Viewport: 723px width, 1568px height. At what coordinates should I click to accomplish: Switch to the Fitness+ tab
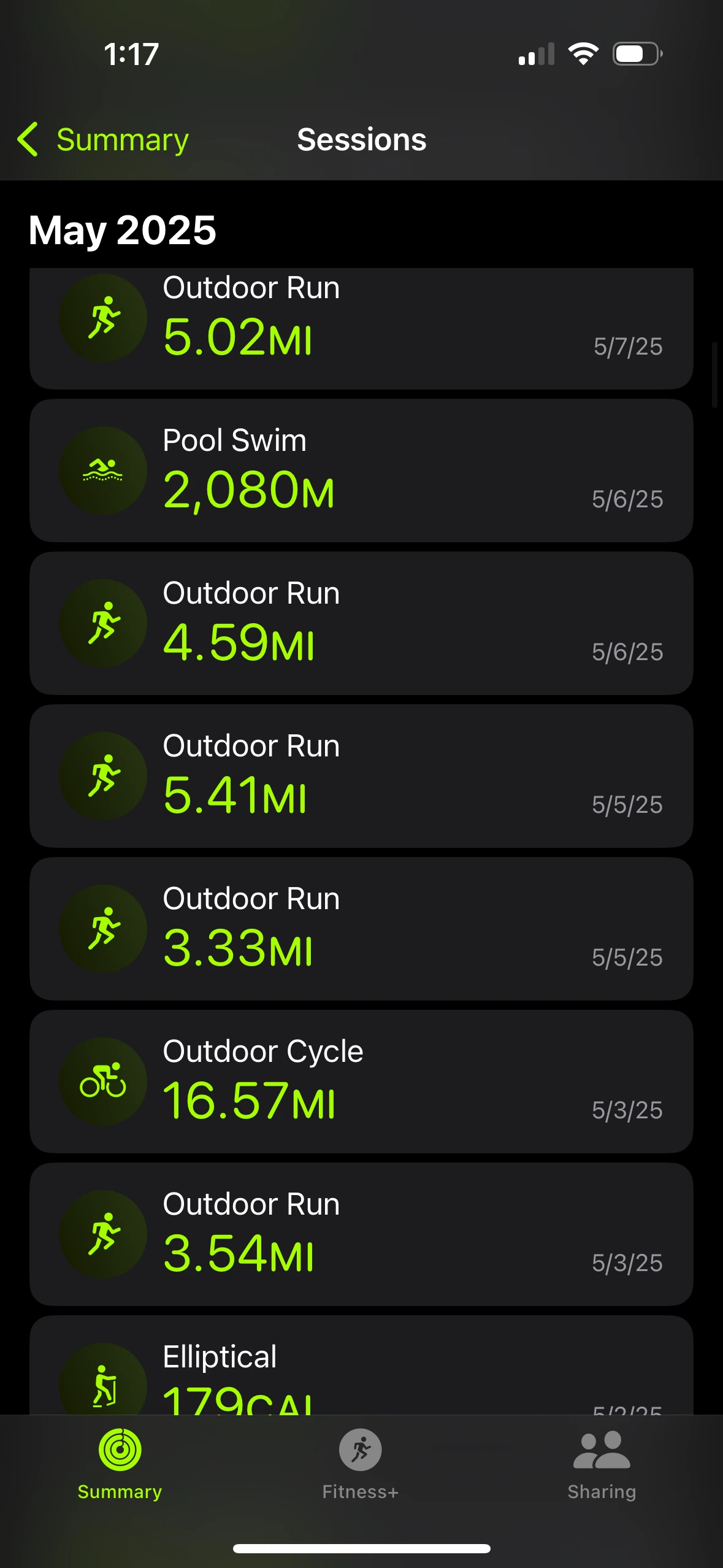pos(361,1464)
